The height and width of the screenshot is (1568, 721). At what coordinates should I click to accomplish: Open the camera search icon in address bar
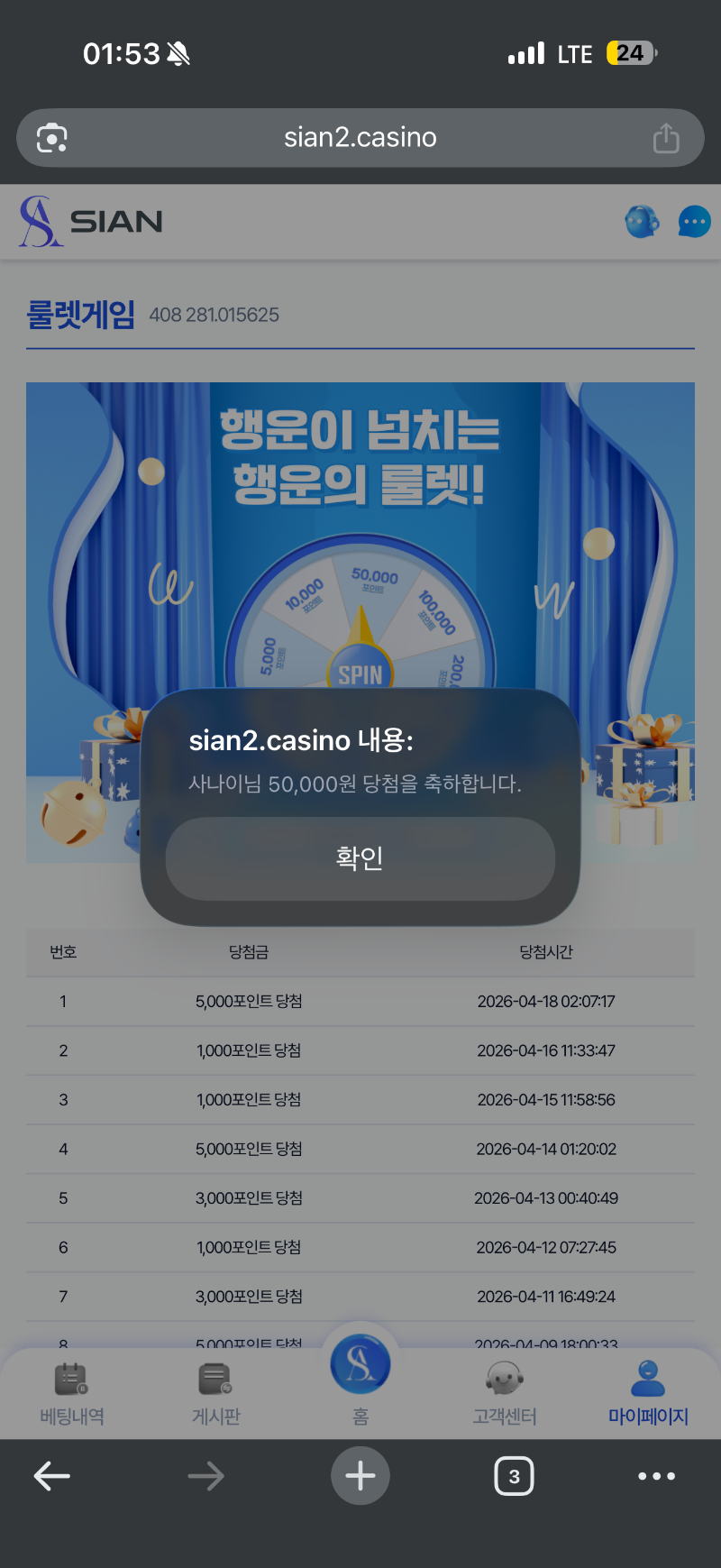[x=52, y=138]
